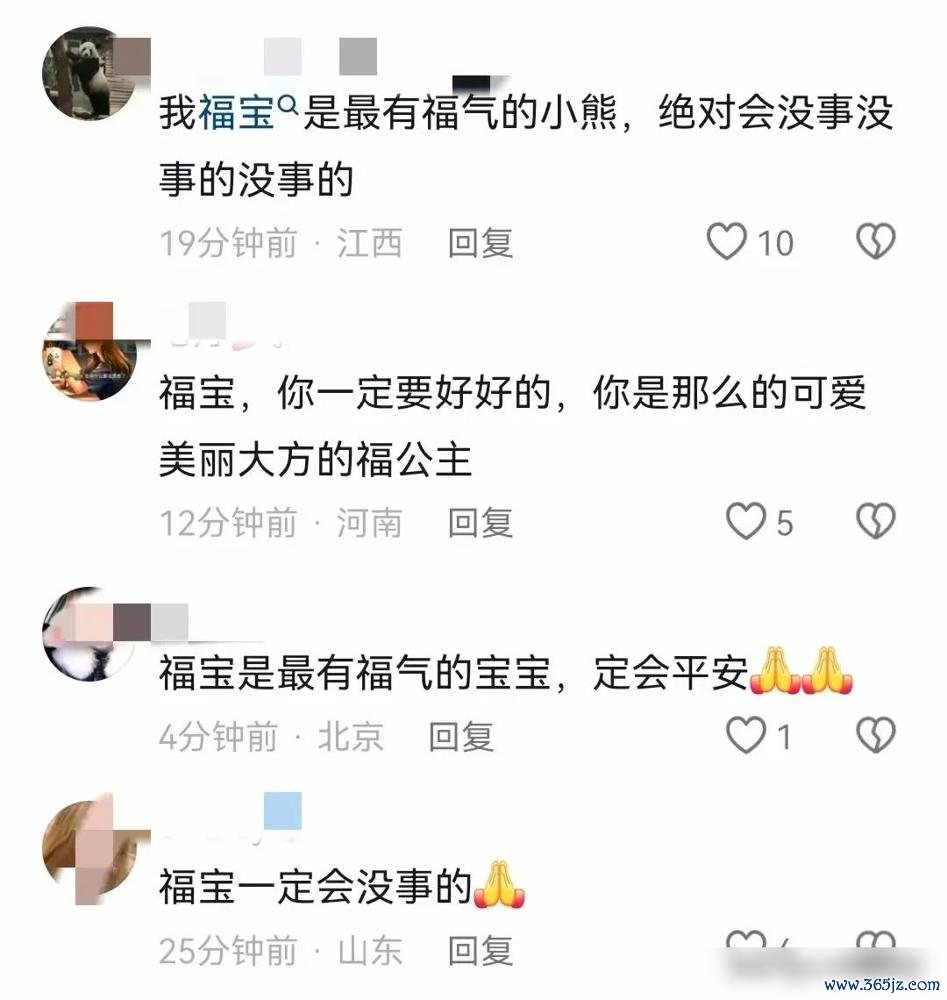The image size is (947, 1000).
Task: Reply to the 25分钟前 Shandong comment
Action: pyautogui.click(x=480, y=951)
